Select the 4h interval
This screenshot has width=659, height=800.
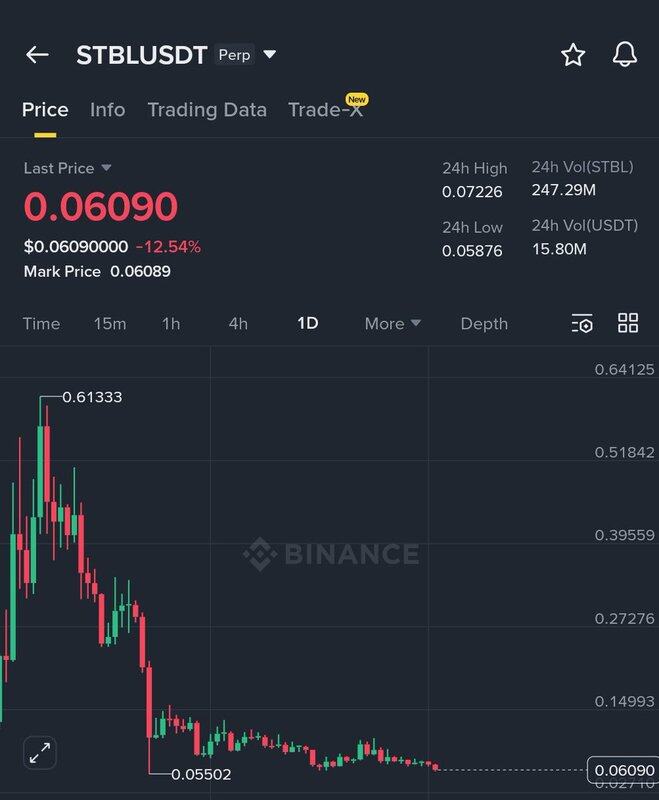[238, 323]
